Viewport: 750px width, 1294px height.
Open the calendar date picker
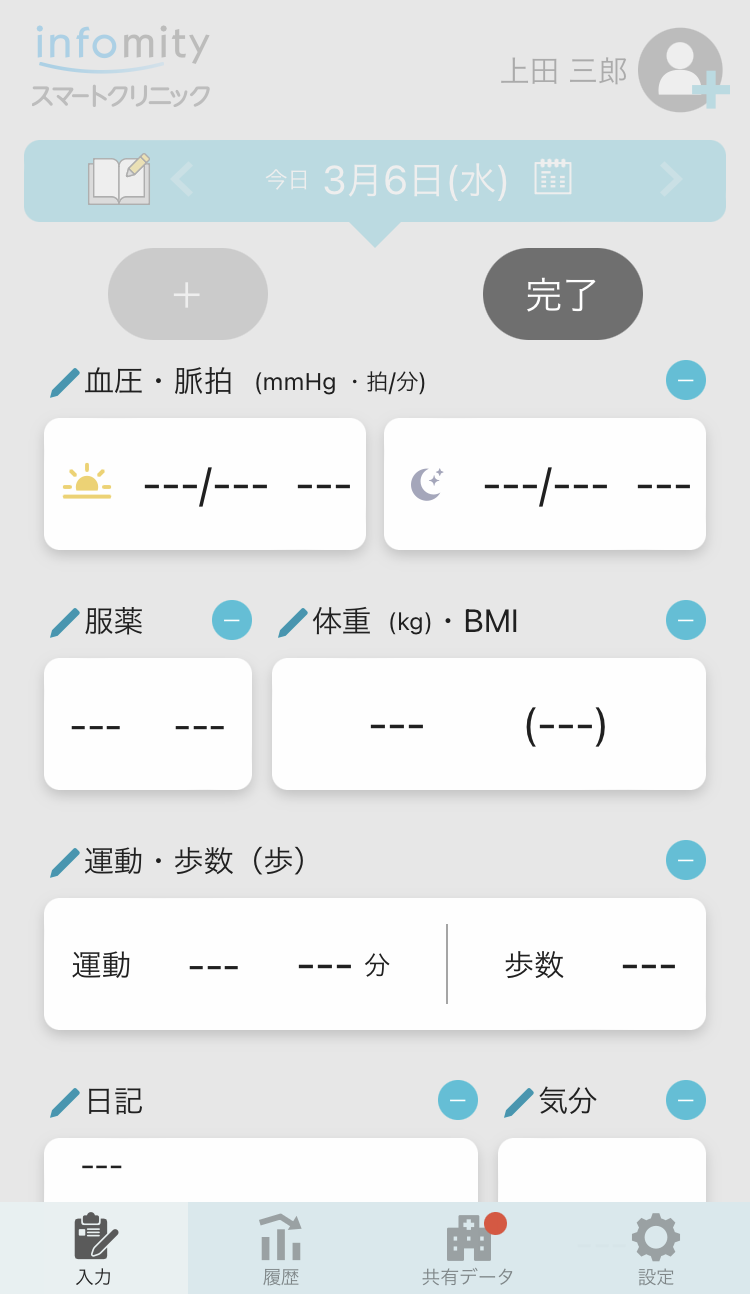click(x=553, y=178)
